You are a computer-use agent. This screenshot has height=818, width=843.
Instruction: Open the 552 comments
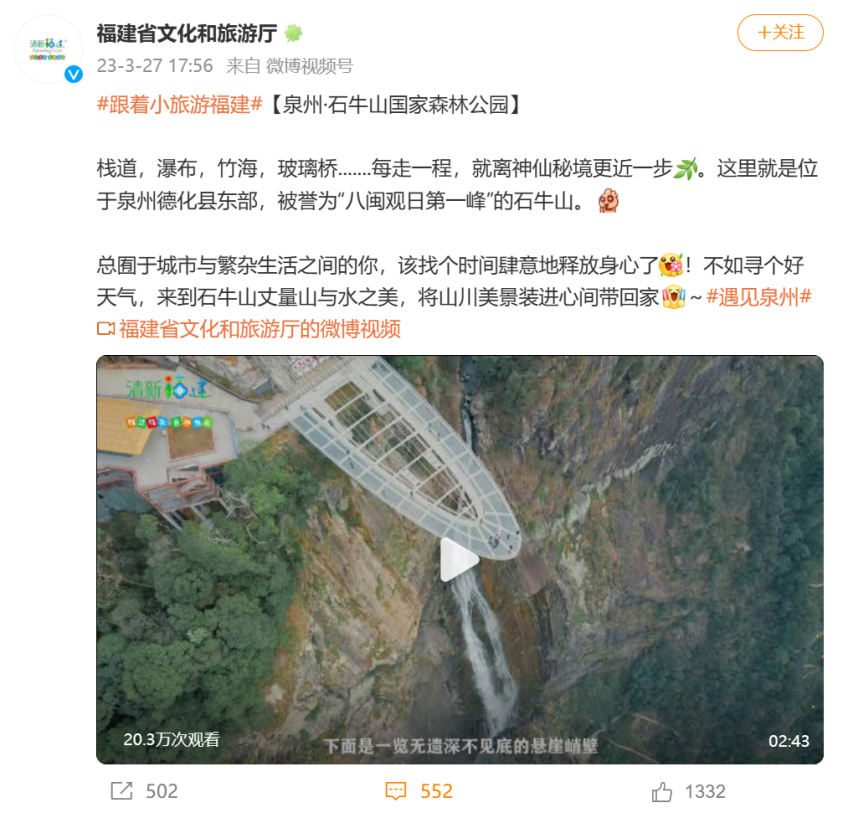click(420, 791)
